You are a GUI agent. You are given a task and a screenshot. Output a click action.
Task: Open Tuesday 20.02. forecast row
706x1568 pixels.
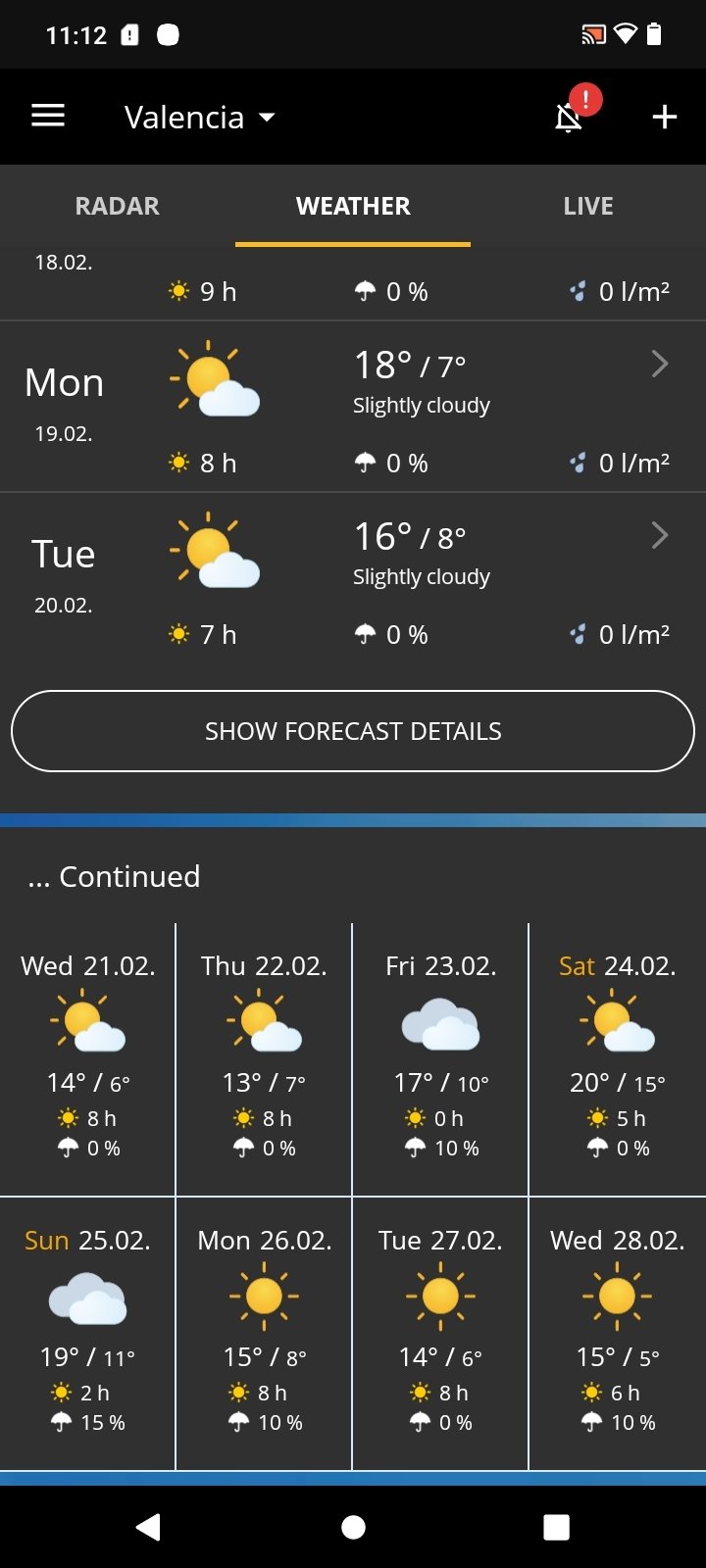(x=353, y=578)
